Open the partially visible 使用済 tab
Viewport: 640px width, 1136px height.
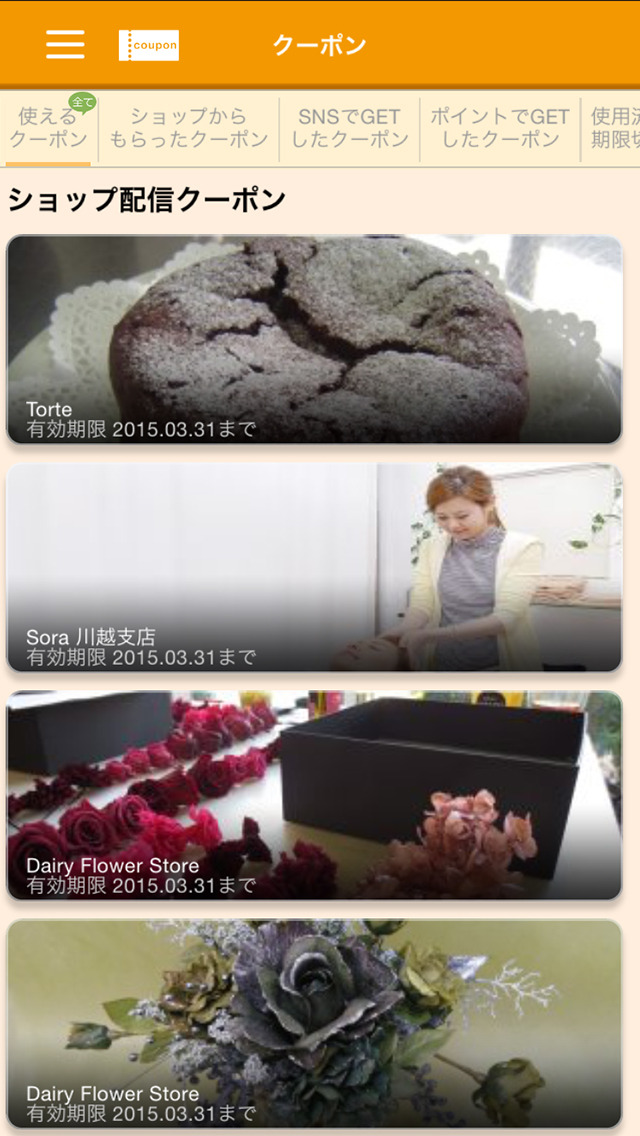(613, 128)
